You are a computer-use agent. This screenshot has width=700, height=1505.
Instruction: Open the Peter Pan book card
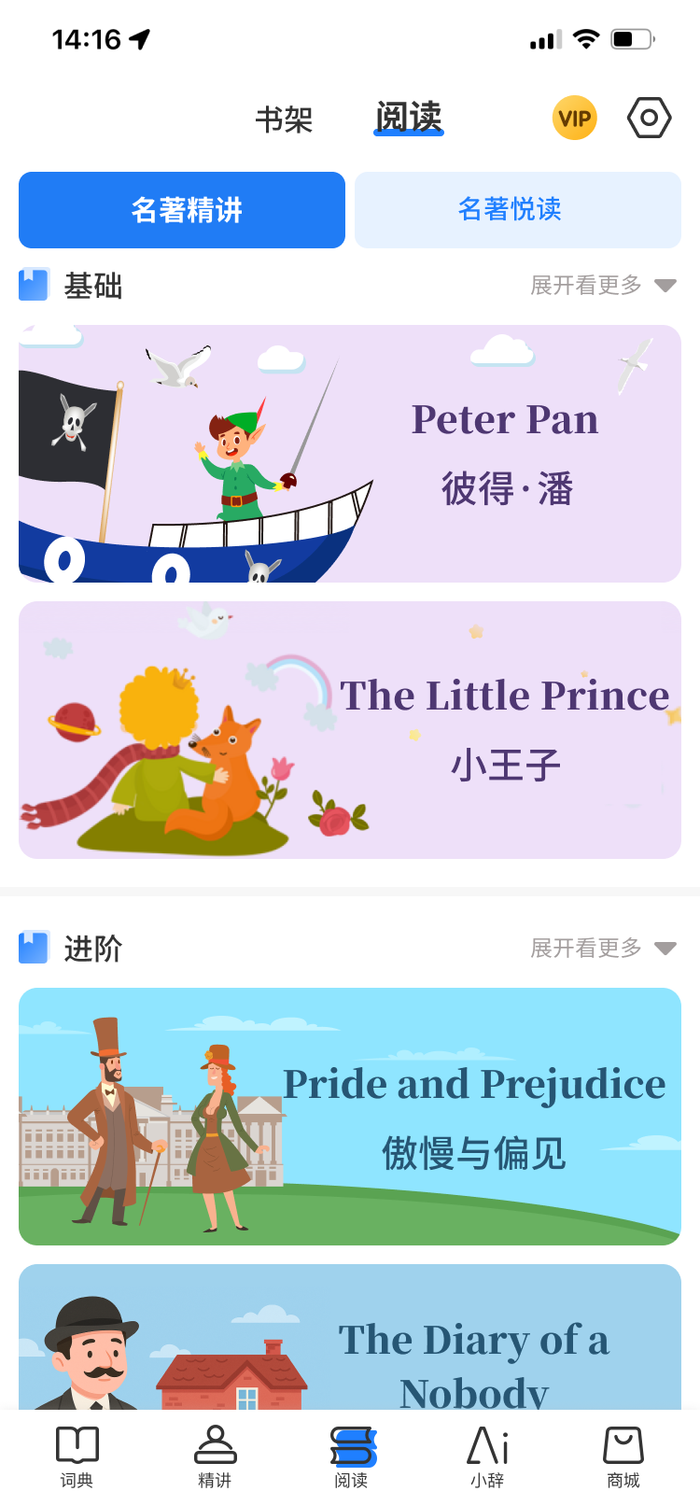pos(350,453)
